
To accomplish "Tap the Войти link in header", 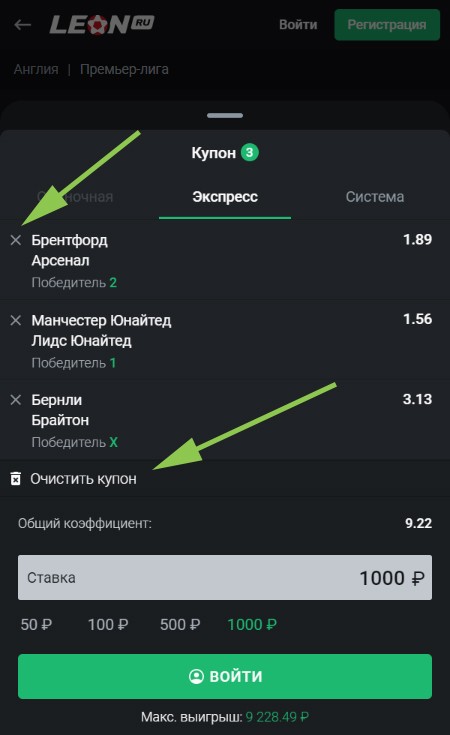I will 298,24.
